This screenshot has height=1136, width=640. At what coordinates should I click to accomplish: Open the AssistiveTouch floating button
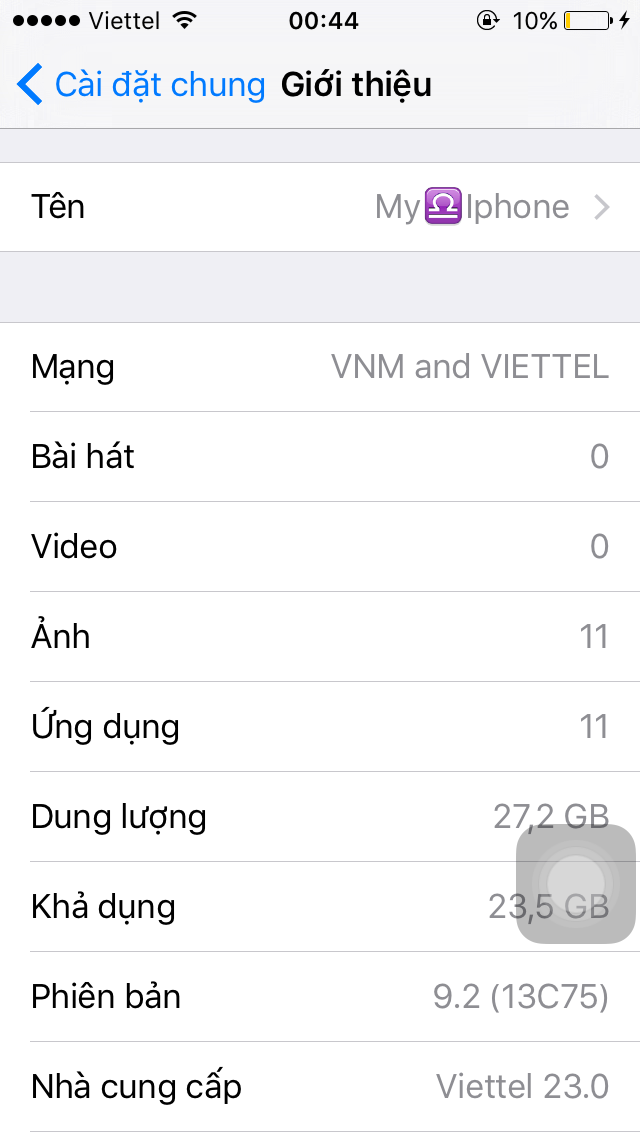575,884
